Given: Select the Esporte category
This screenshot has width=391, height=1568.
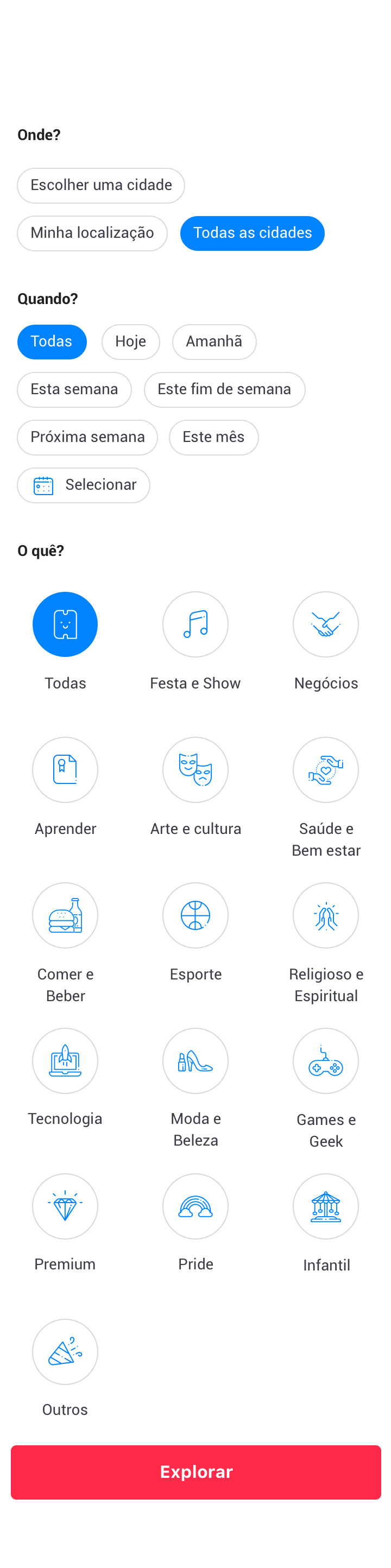Looking at the screenshot, I should (195, 915).
